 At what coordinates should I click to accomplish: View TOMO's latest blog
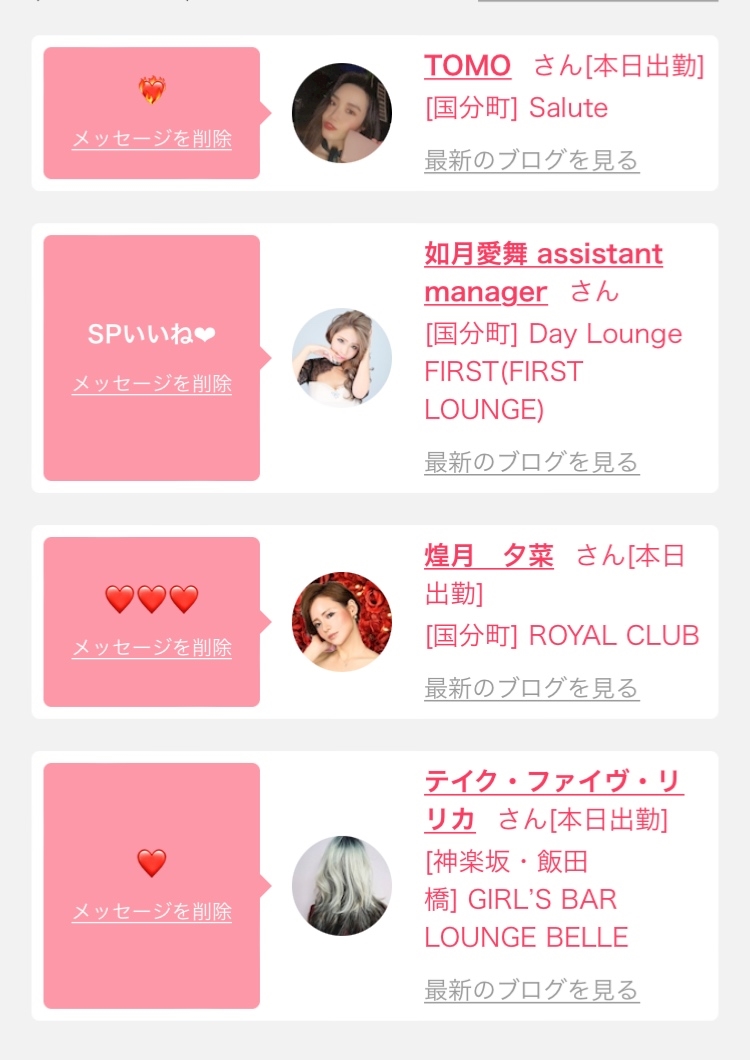(x=532, y=160)
